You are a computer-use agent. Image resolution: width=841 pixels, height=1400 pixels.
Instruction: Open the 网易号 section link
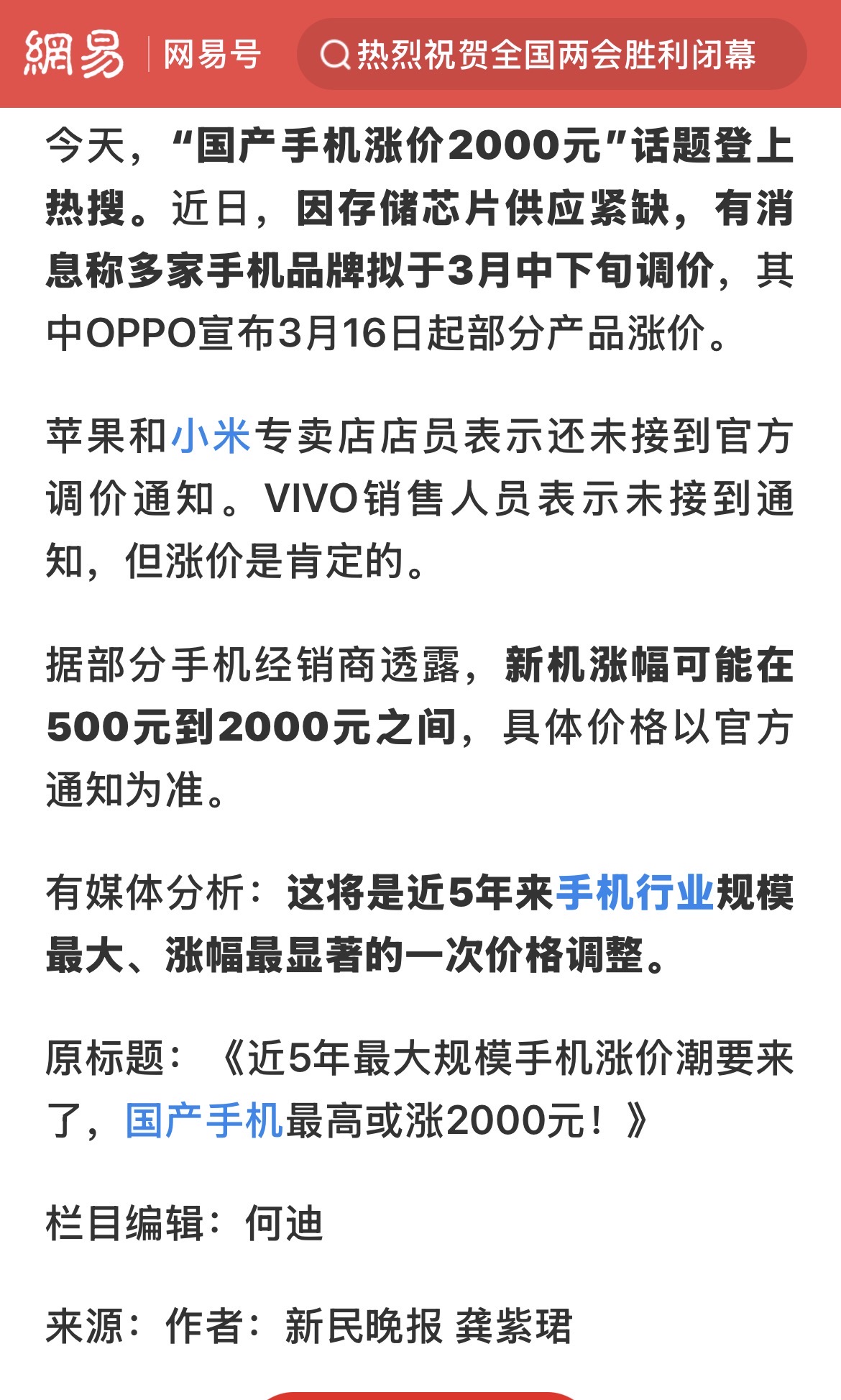(x=211, y=55)
